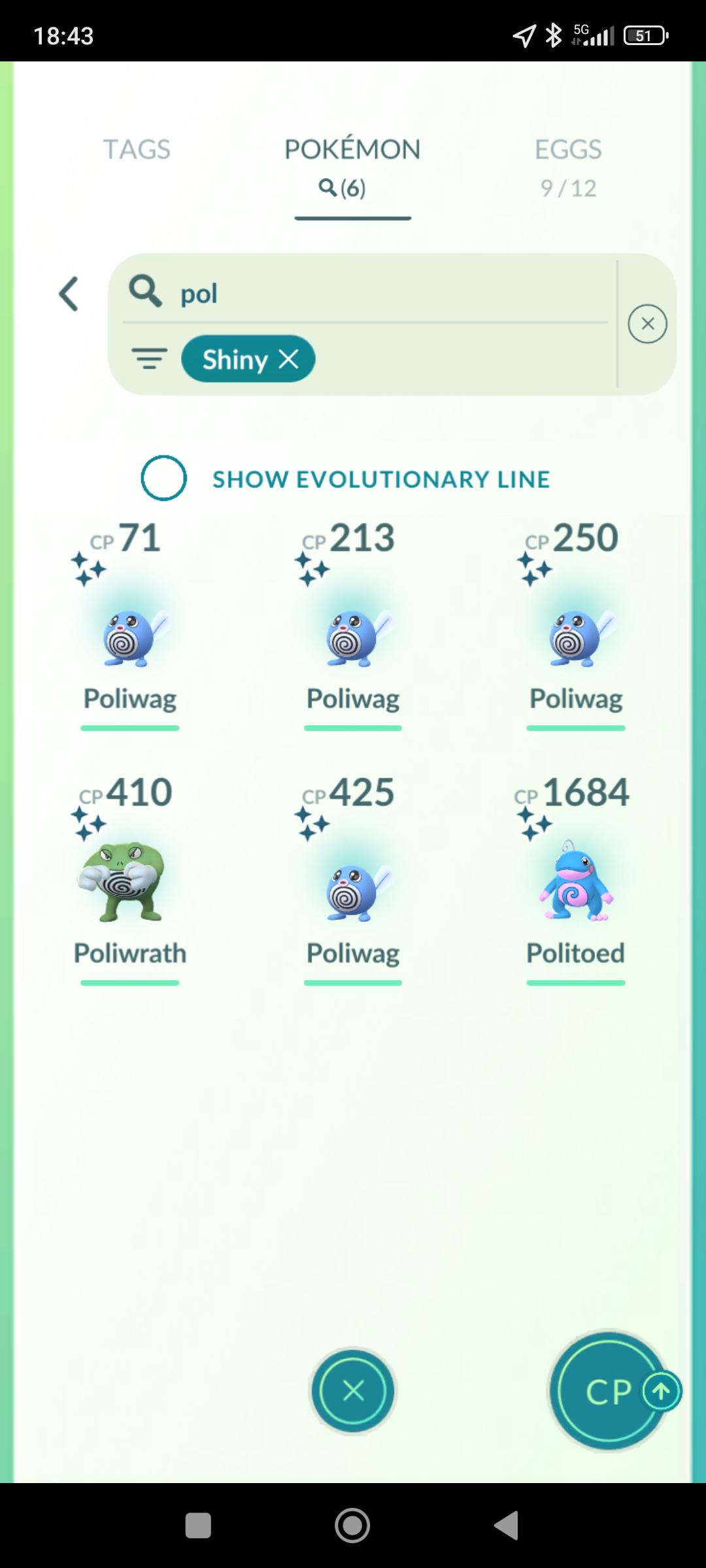Remove the Shiny filter chip
Image resolution: width=706 pixels, height=1568 pixels.
(x=248, y=359)
